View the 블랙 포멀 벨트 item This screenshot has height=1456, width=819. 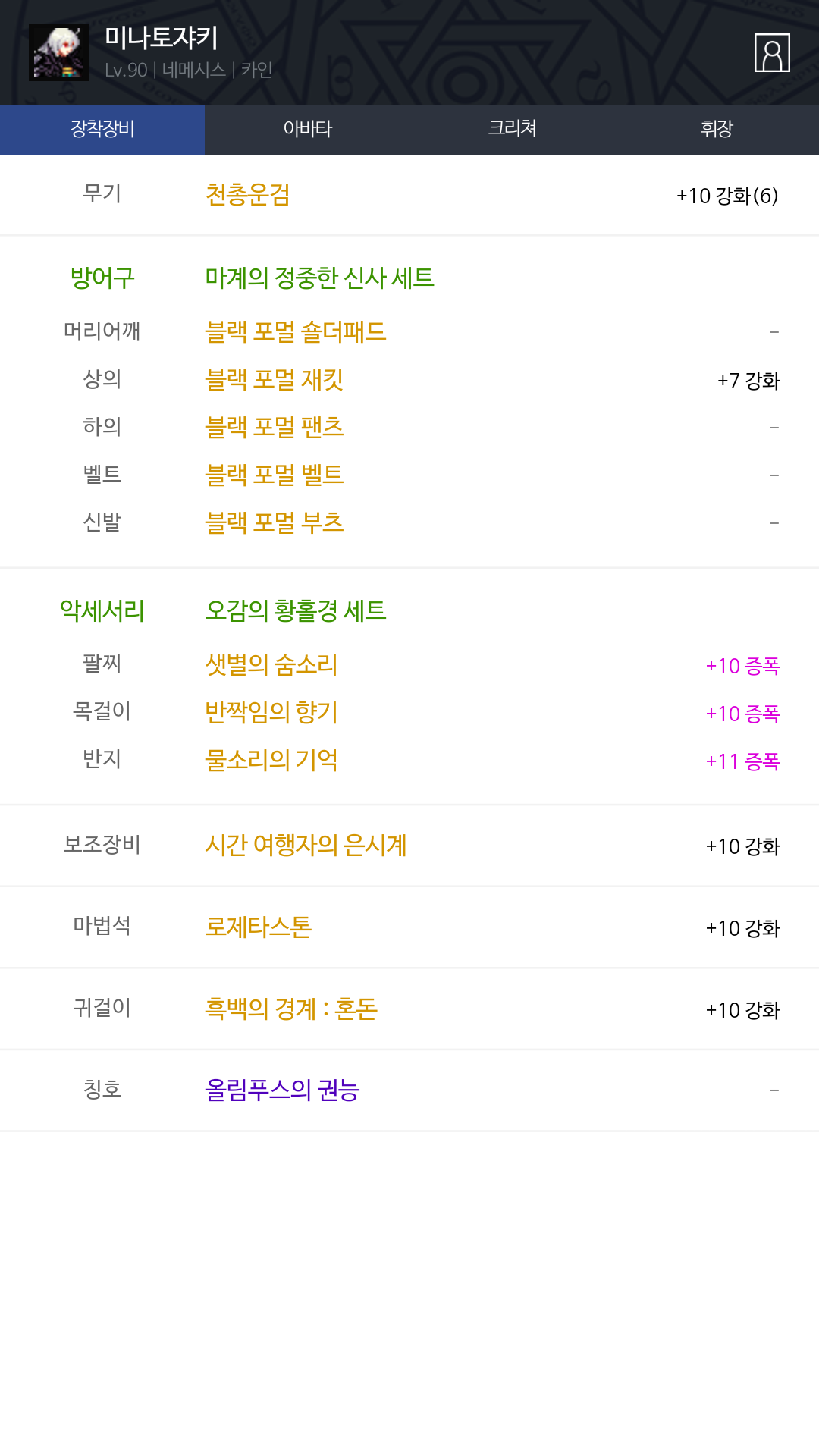(x=275, y=475)
